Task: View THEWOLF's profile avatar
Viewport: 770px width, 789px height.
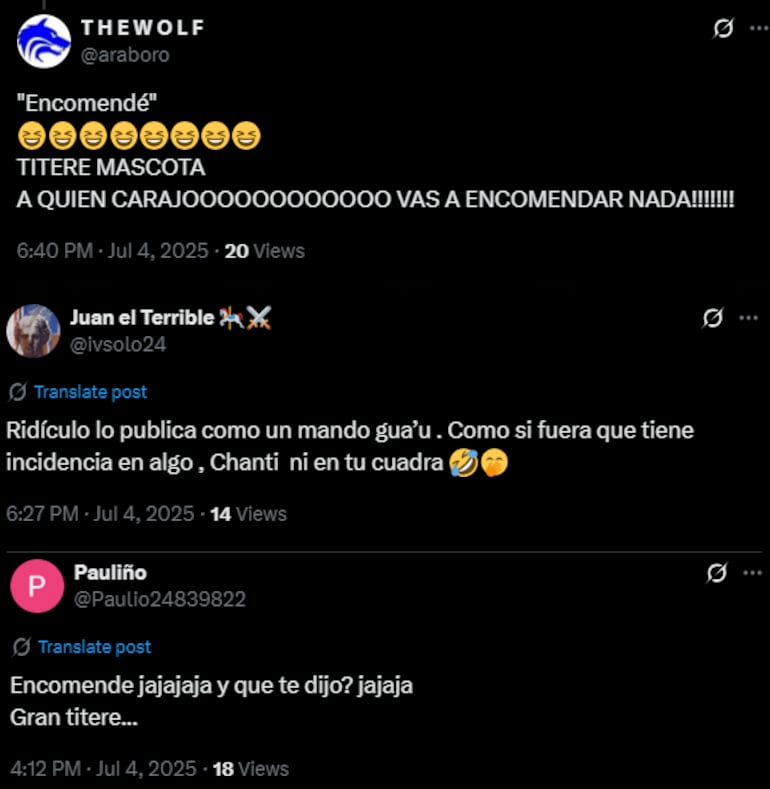Action: pyautogui.click(x=44, y=41)
